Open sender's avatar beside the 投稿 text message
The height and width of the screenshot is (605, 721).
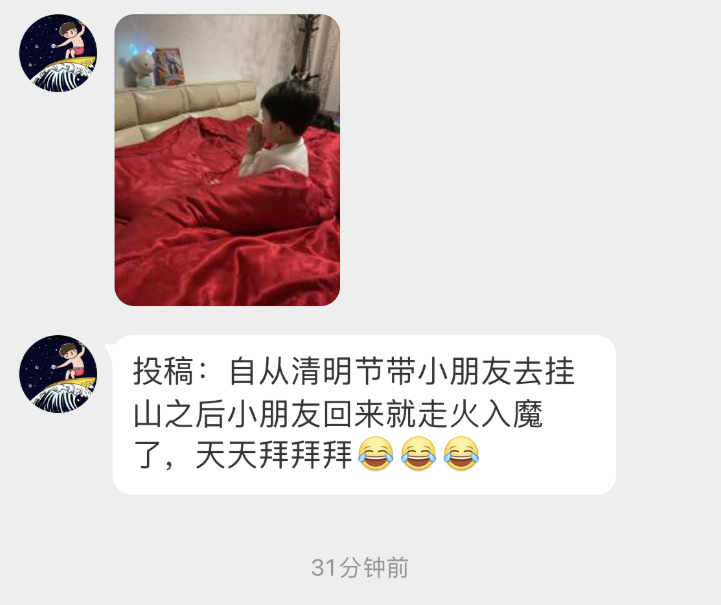(x=58, y=374)
